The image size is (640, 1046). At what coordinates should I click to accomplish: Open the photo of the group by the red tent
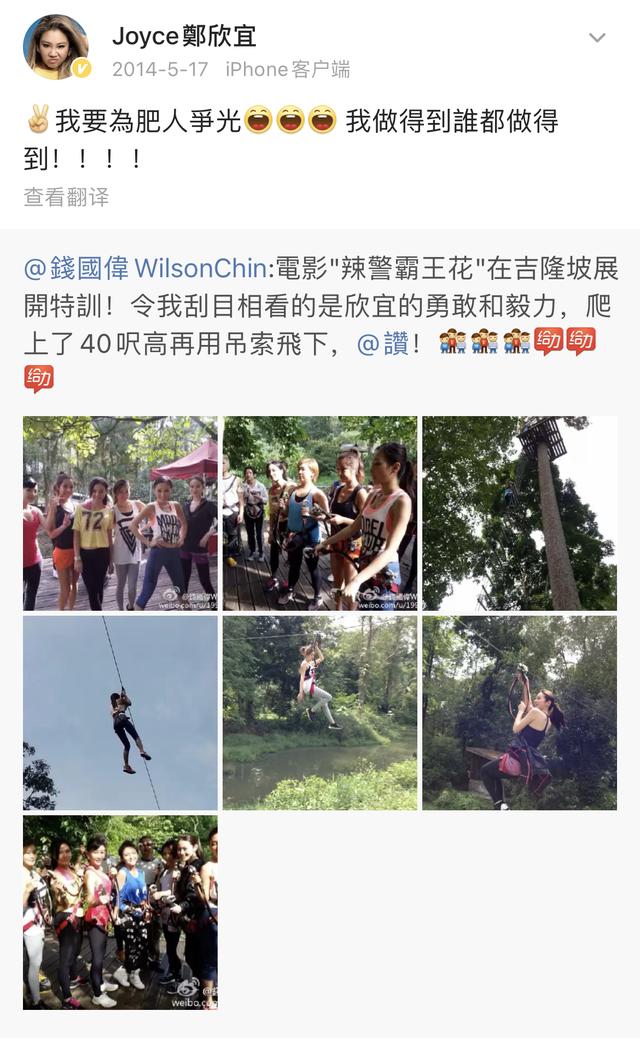click(x=120, y=513)
